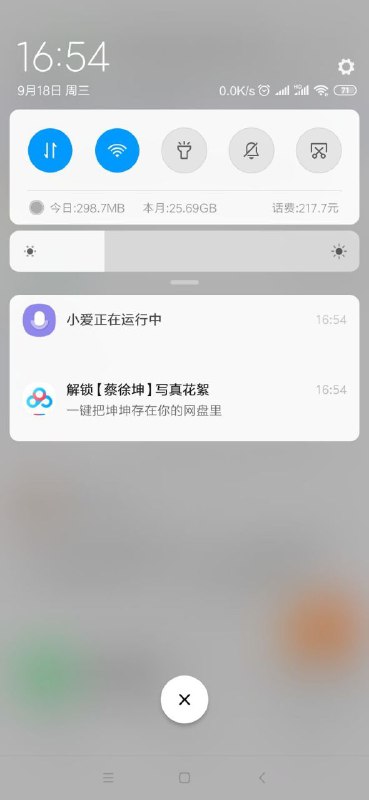Turn off the mobile data toggle
Screen dimensions: 369x800
point(50,151)
